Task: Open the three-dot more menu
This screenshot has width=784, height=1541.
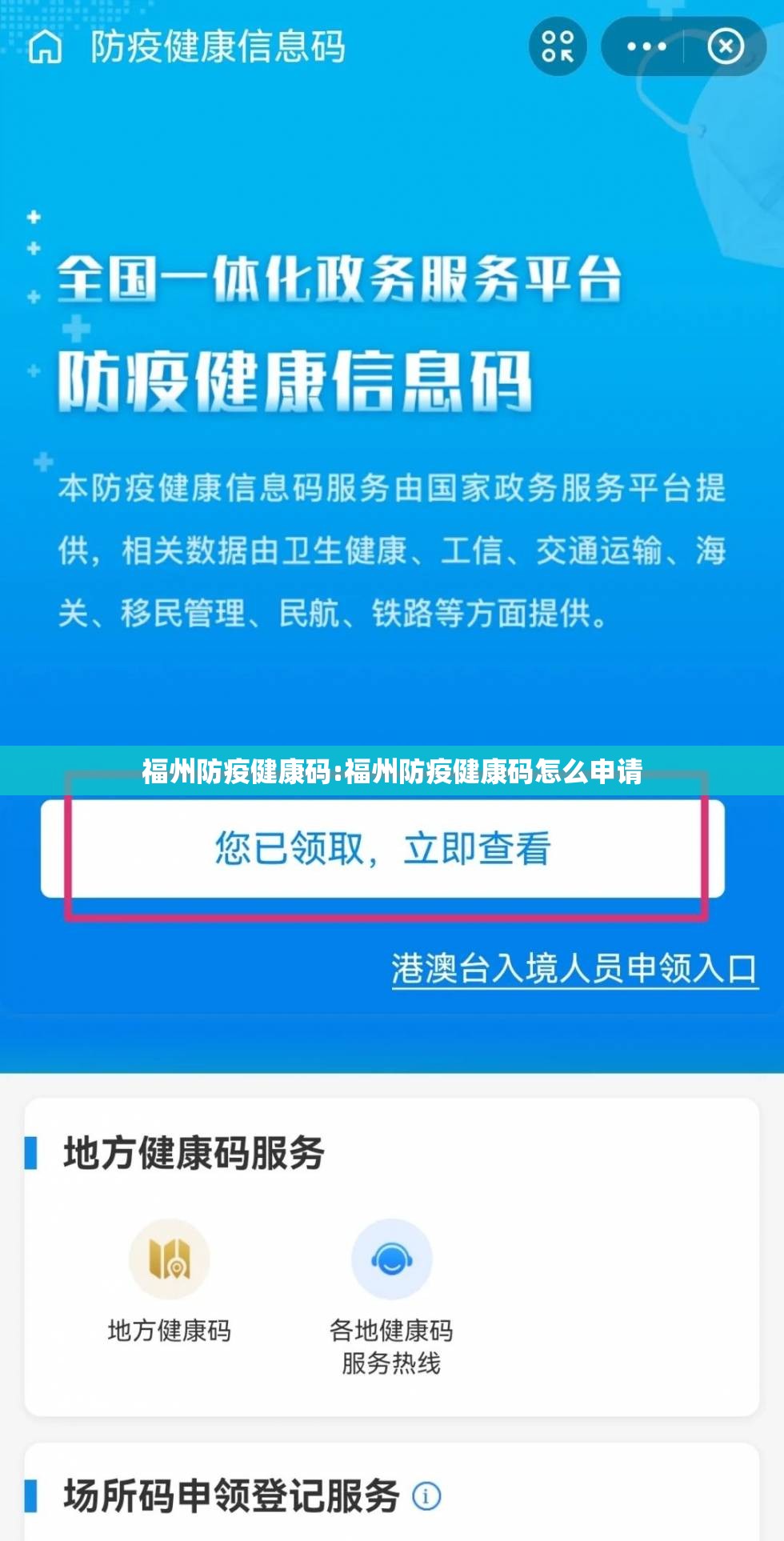Action: coord(646,47)
